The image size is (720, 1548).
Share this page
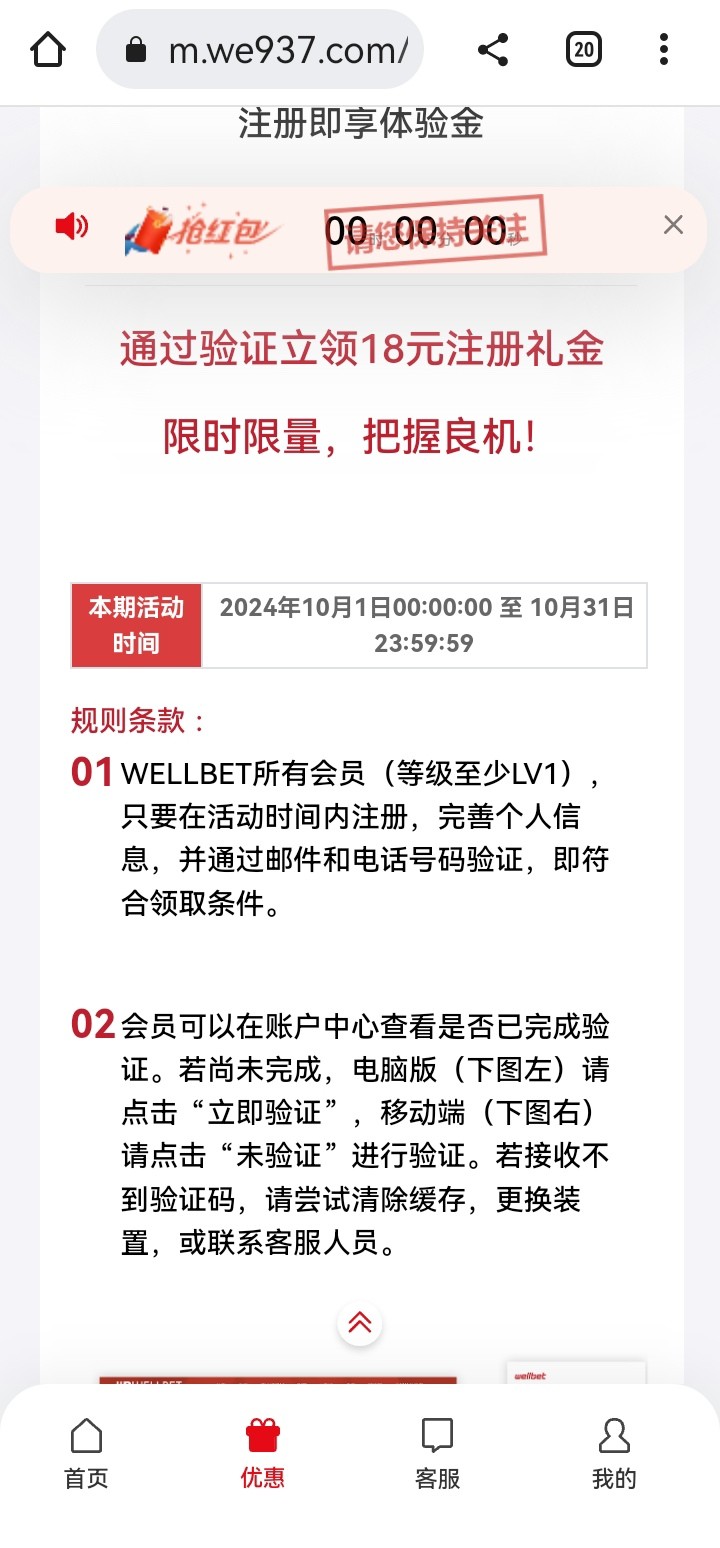click(493, 50)
